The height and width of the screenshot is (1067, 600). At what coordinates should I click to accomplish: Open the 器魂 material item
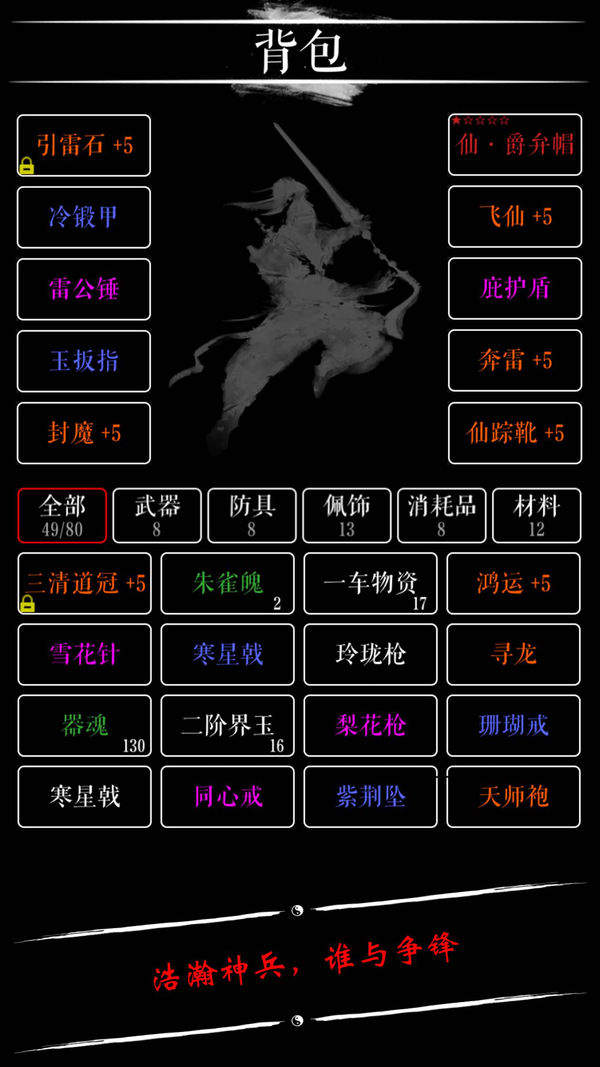click(85, 726)
